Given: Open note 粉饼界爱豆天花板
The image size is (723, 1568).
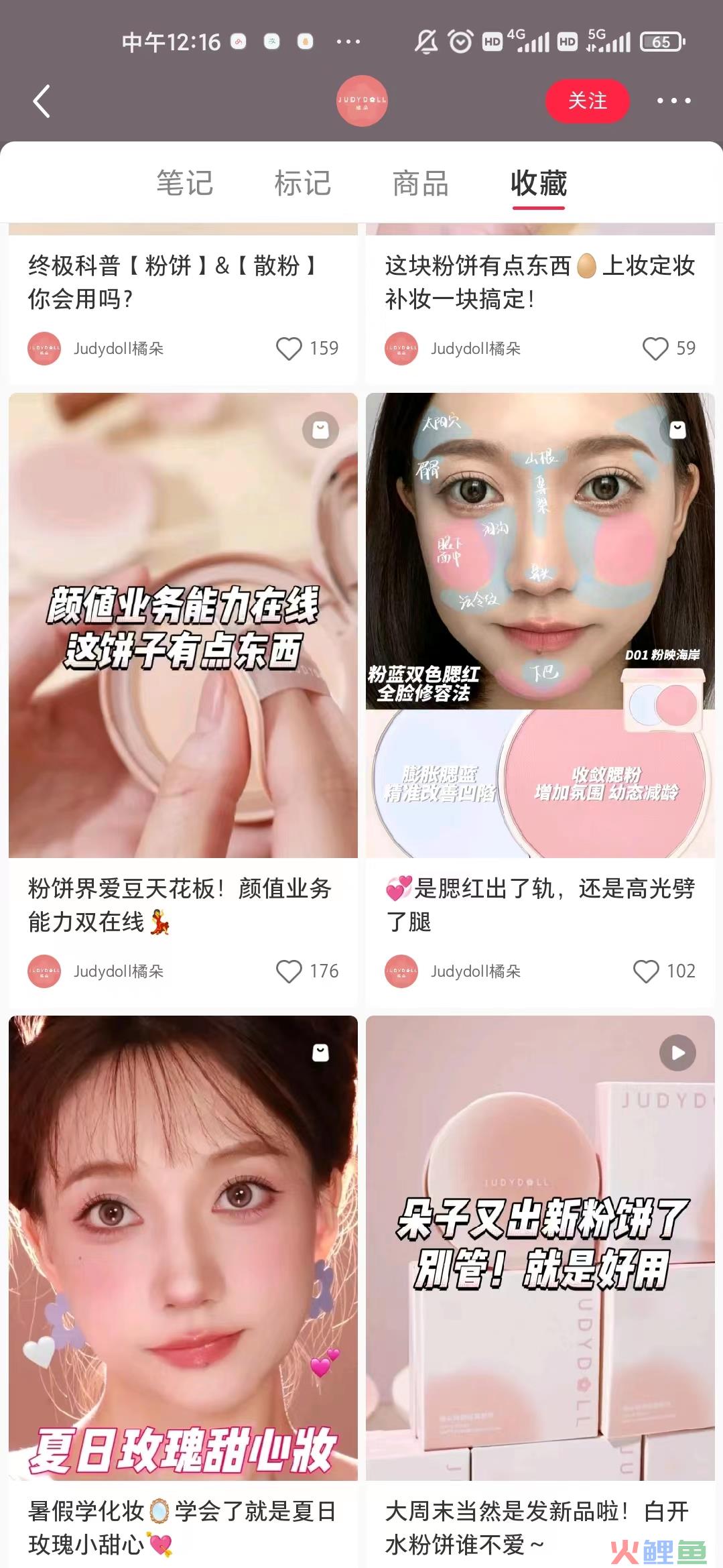Looking at the screenshot, I should pos(183,625).
